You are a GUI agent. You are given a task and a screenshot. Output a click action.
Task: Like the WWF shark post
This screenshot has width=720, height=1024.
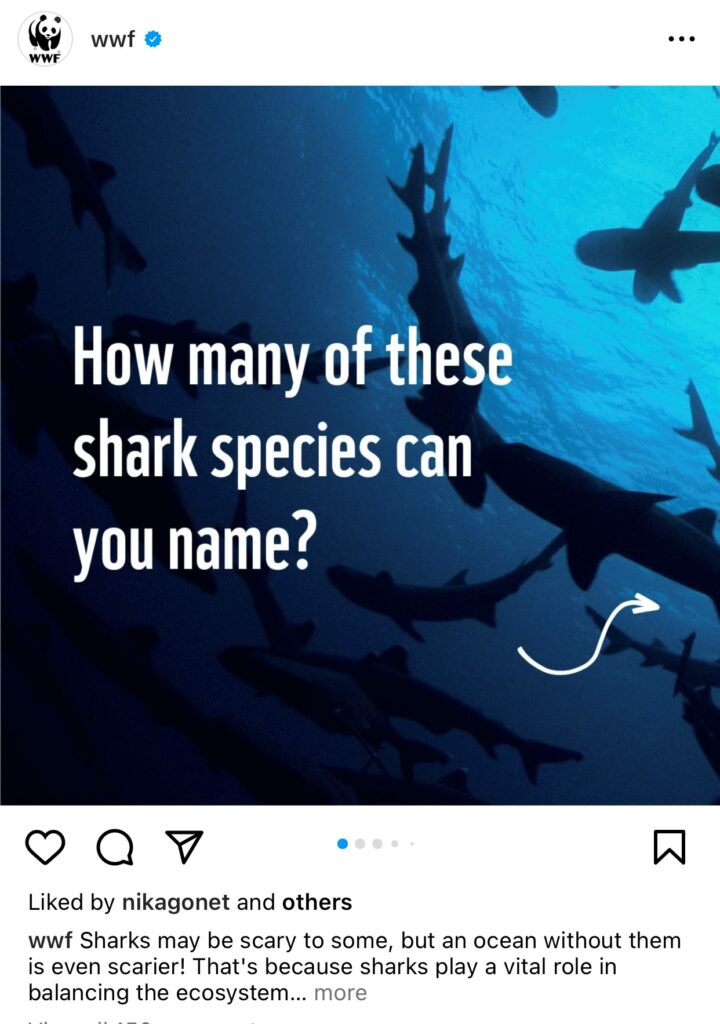pos(45,847)
